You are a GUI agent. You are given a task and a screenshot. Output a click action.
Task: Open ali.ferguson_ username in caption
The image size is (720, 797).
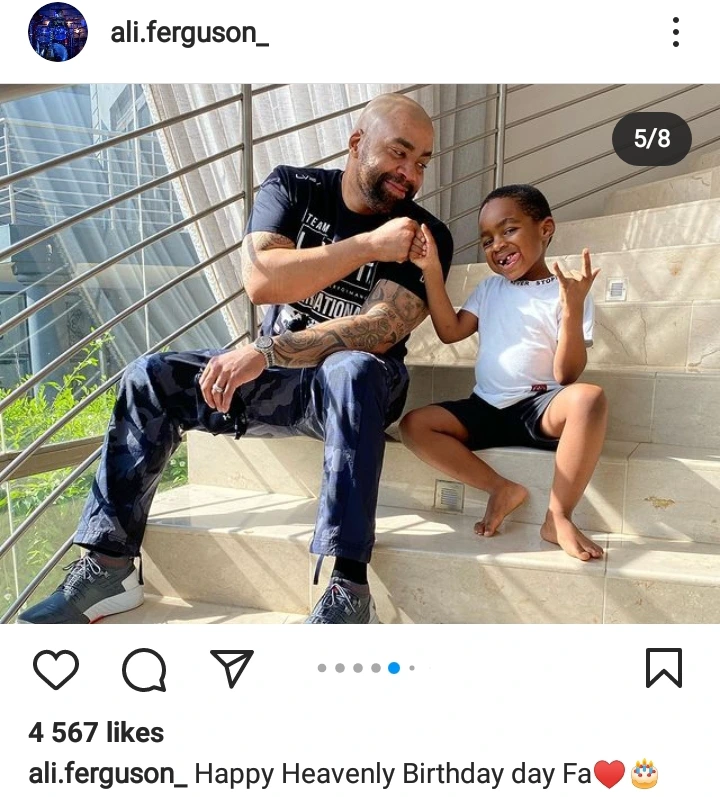point(108,774)
